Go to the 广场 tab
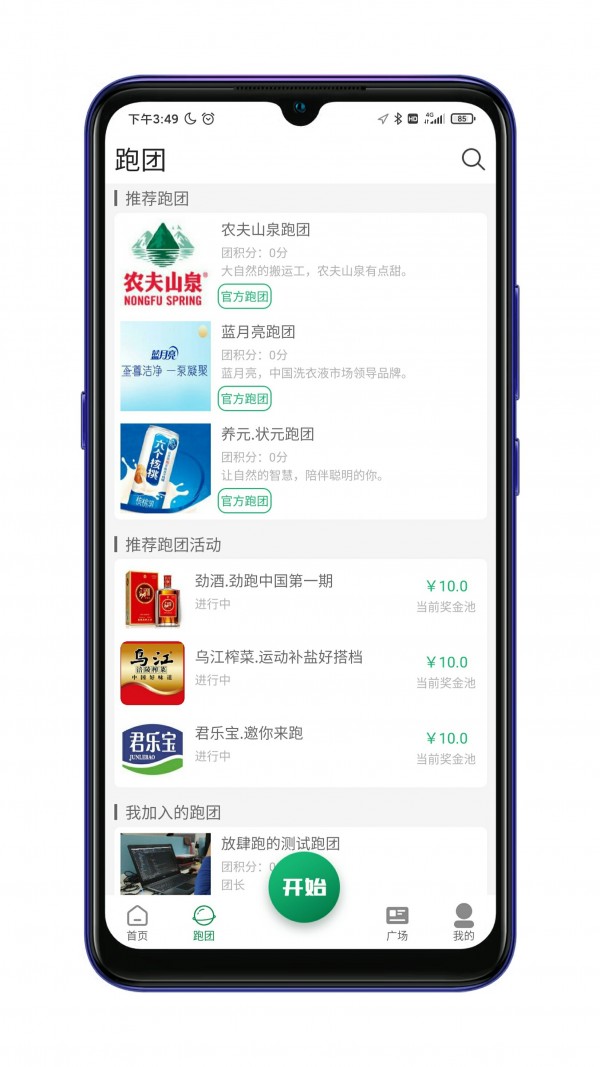 pyautogui.click(x=397, y=923)
